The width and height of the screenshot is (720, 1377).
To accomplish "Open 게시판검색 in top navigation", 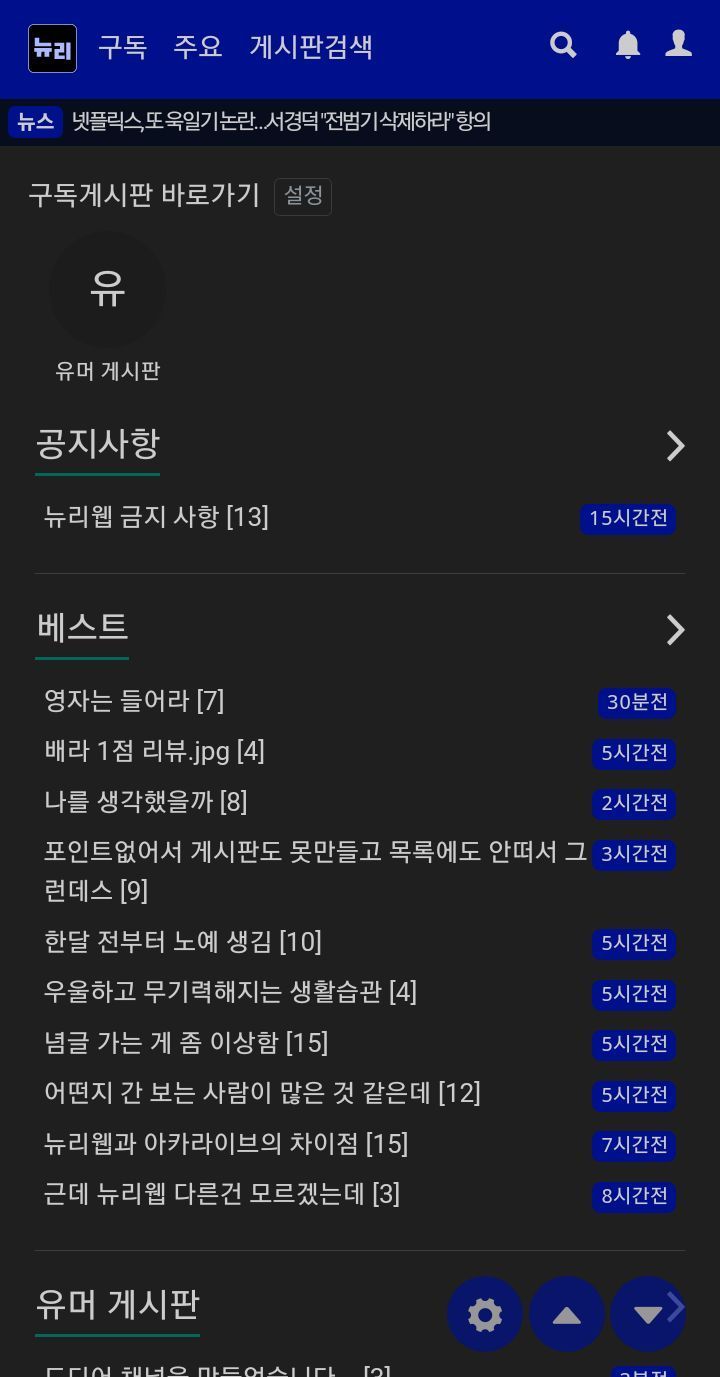I will (x=311, y=47).
